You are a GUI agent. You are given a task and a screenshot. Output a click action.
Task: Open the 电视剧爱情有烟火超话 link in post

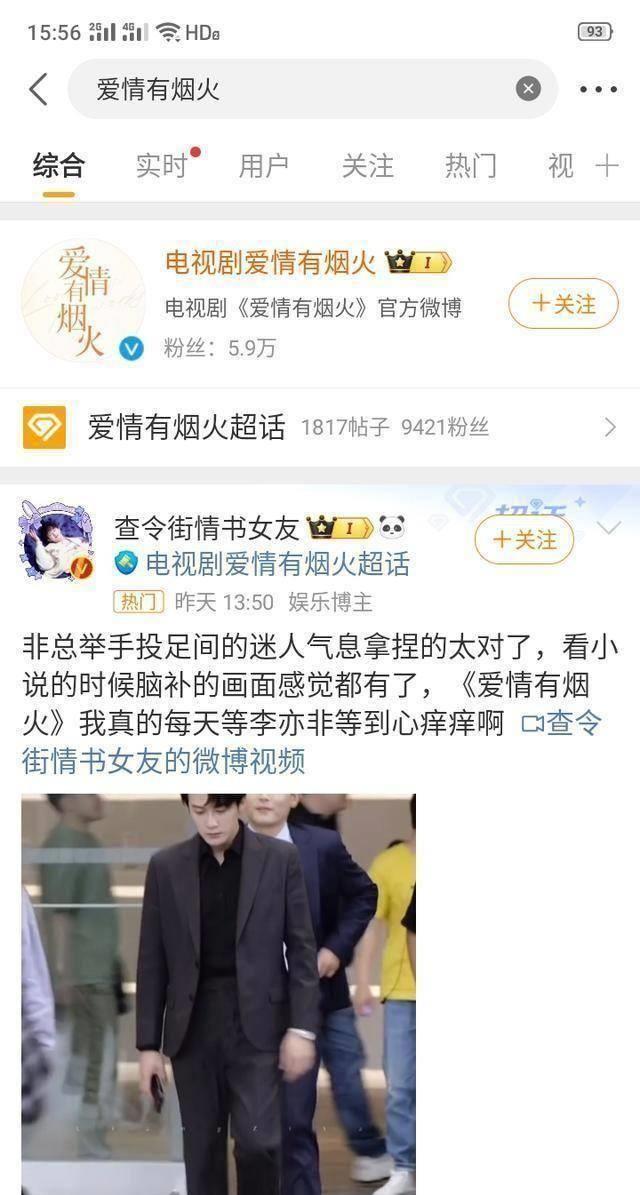click(x=276, y=564)
